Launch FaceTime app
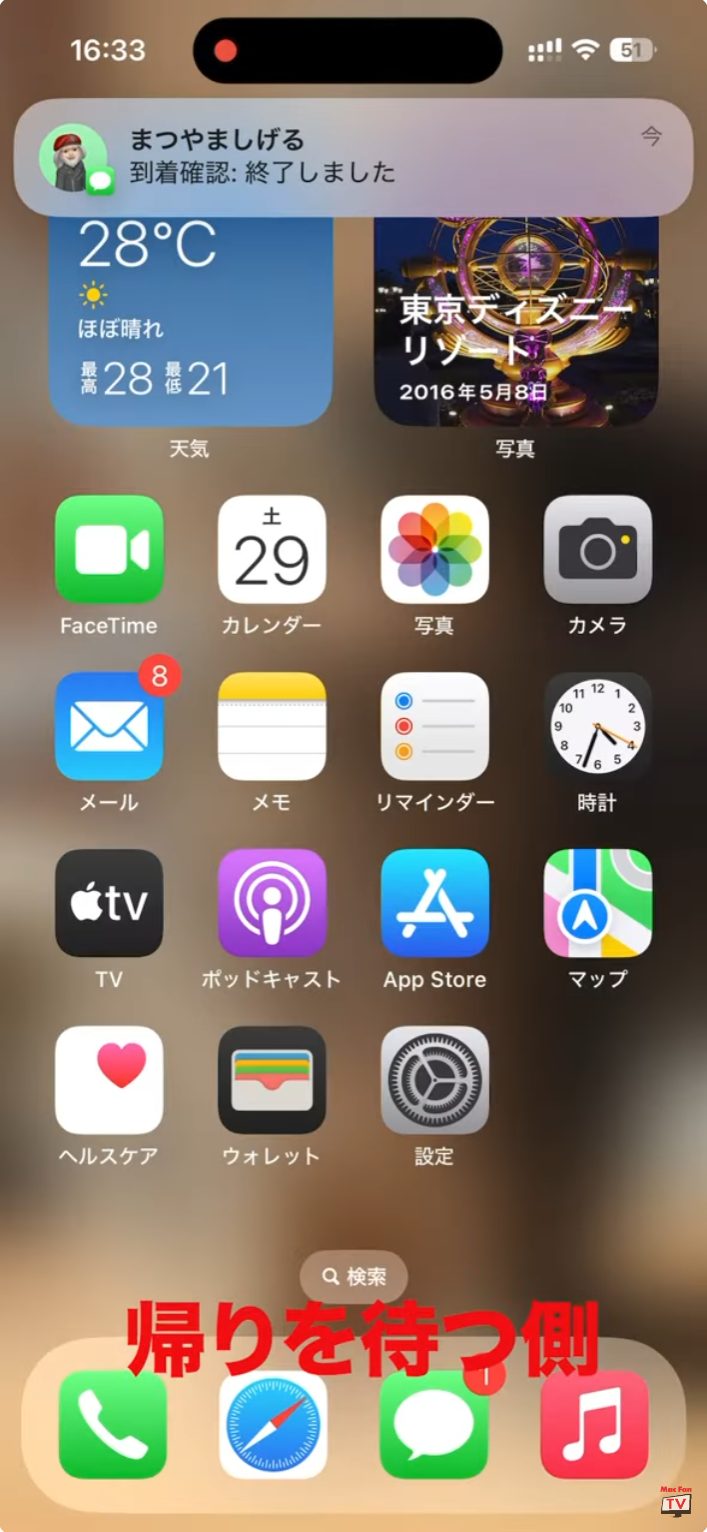 pos(109,549)
